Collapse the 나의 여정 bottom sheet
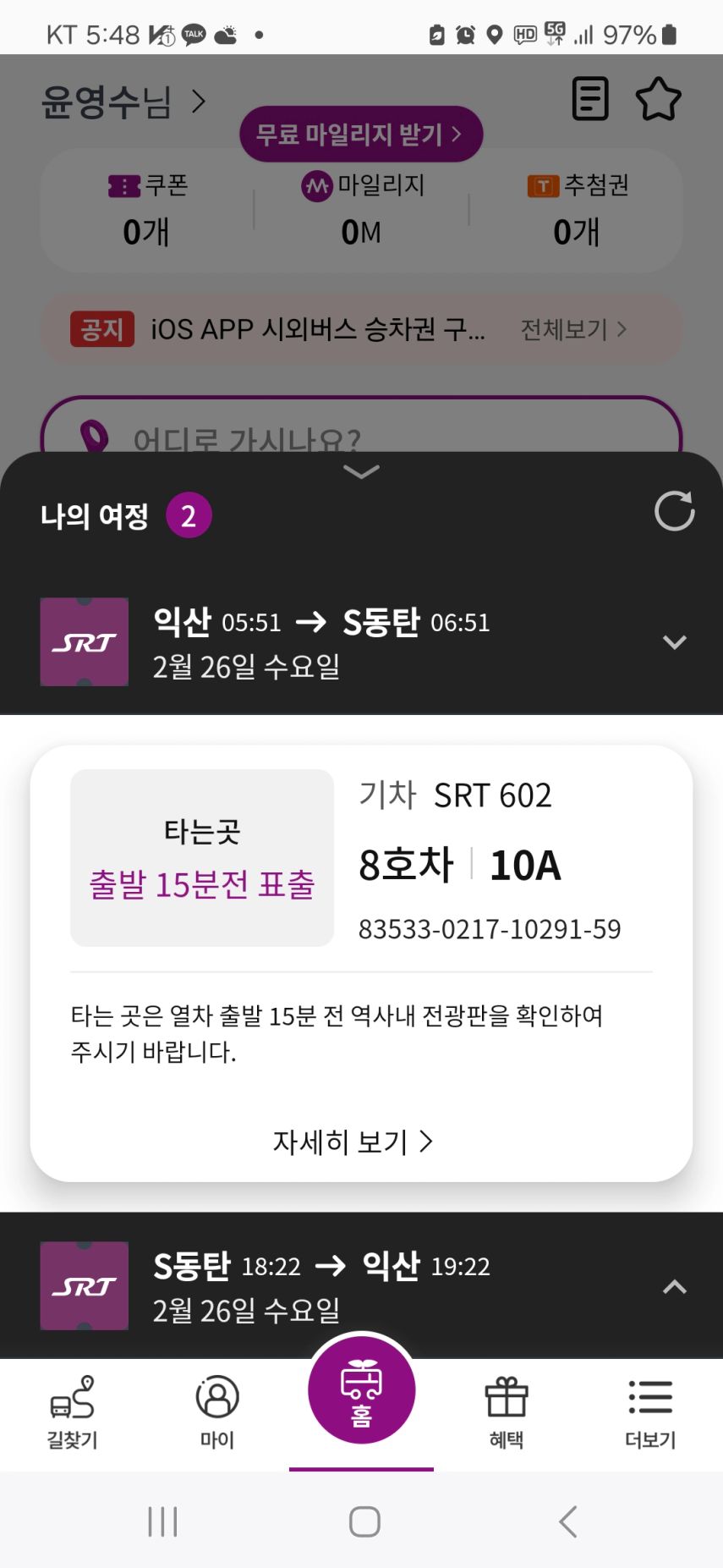Image resolution: width=723 pixels, height=1568 pixels. (361, 471)
